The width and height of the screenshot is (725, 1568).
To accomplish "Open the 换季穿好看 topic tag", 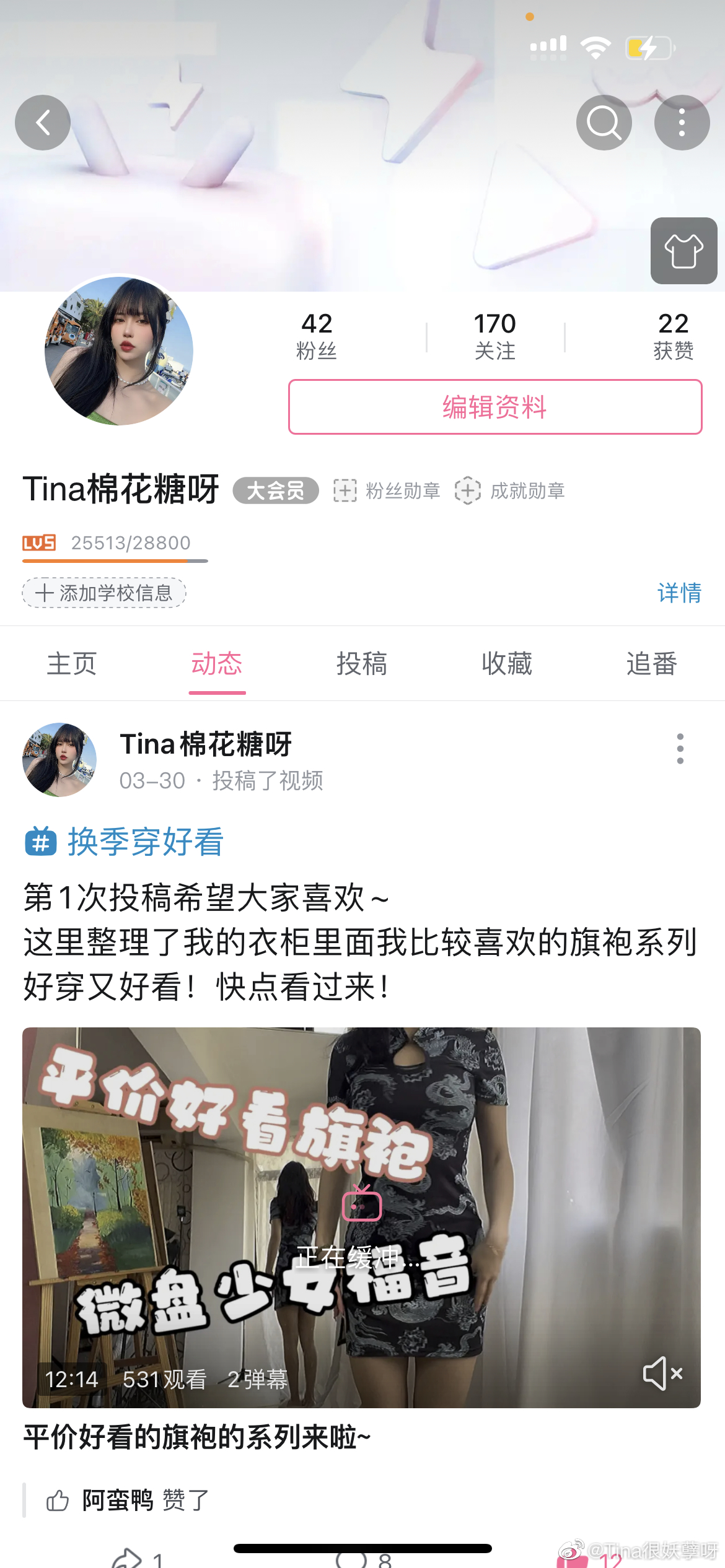I will coord(124,842).
